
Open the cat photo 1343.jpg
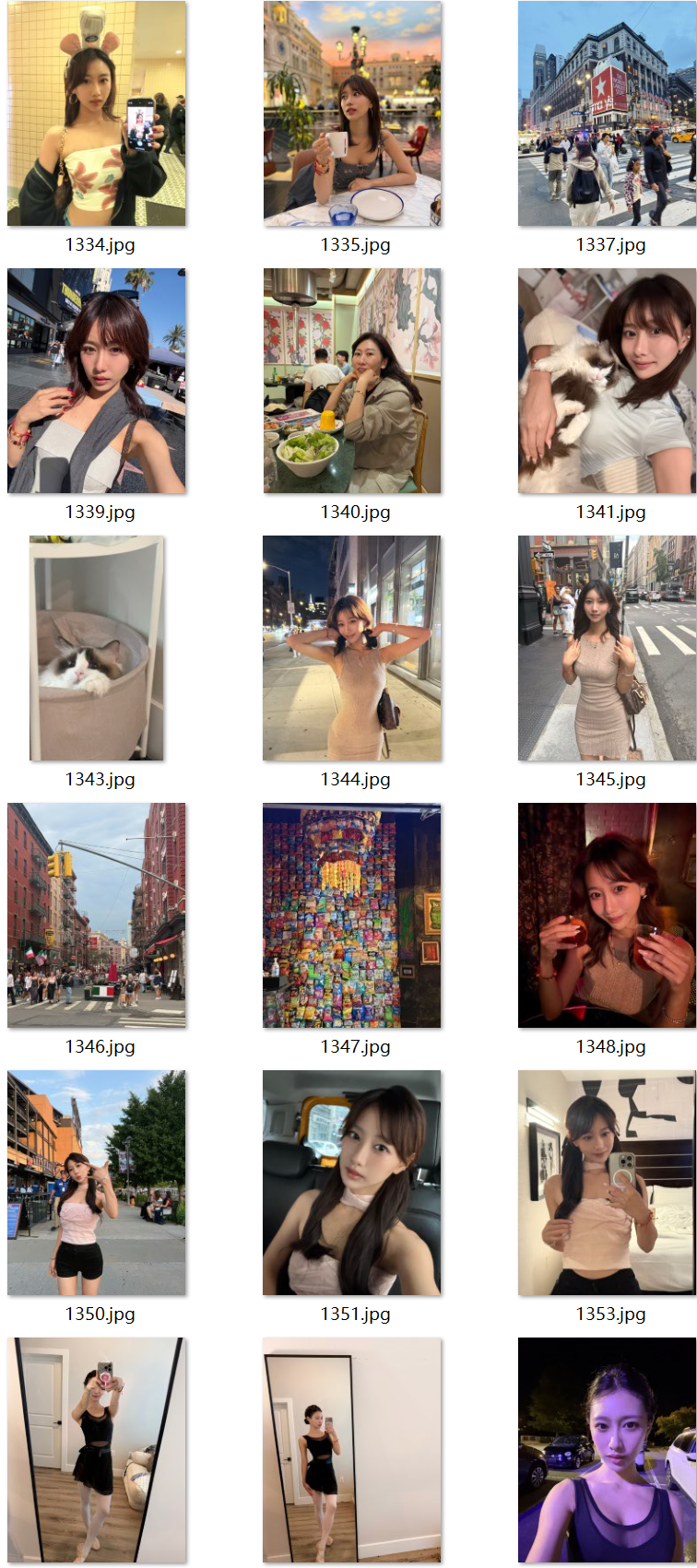97,648
